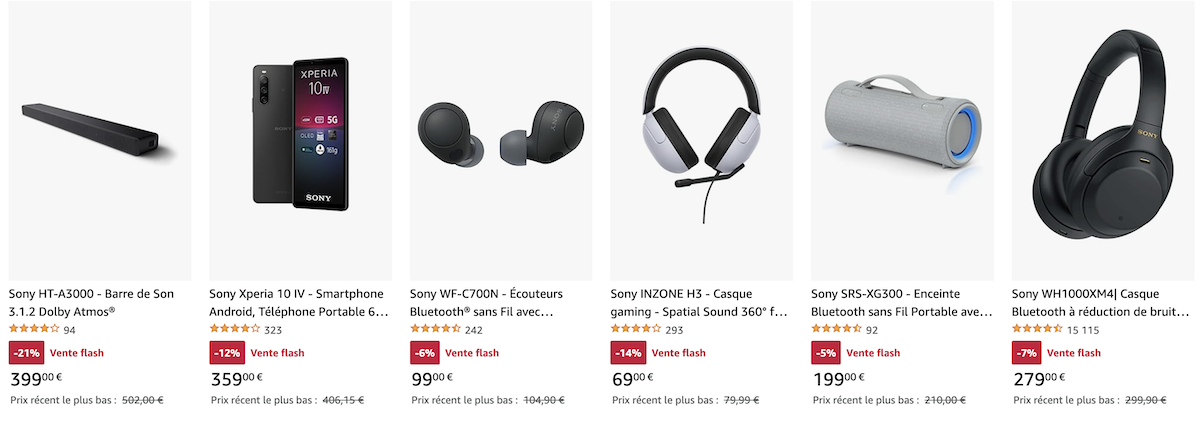Tap the Sony WF-C700N Écouteurs title link
The height and width of the screenshot is (422, 1200).
pyautogui.click(x=486, y=303)
